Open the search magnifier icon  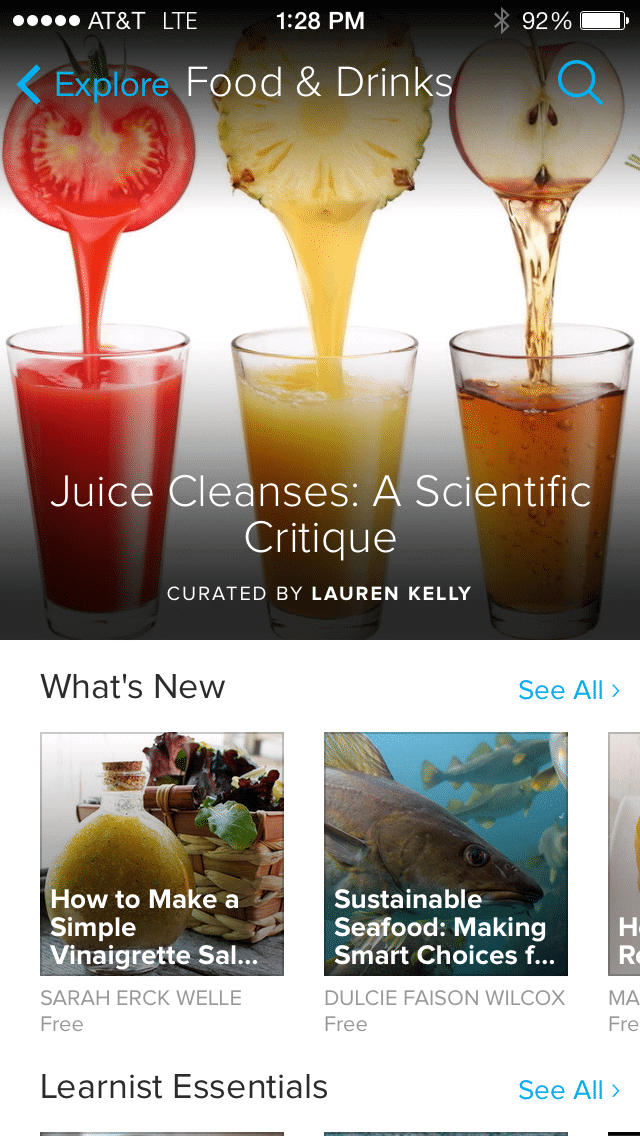tap(579, 83)
